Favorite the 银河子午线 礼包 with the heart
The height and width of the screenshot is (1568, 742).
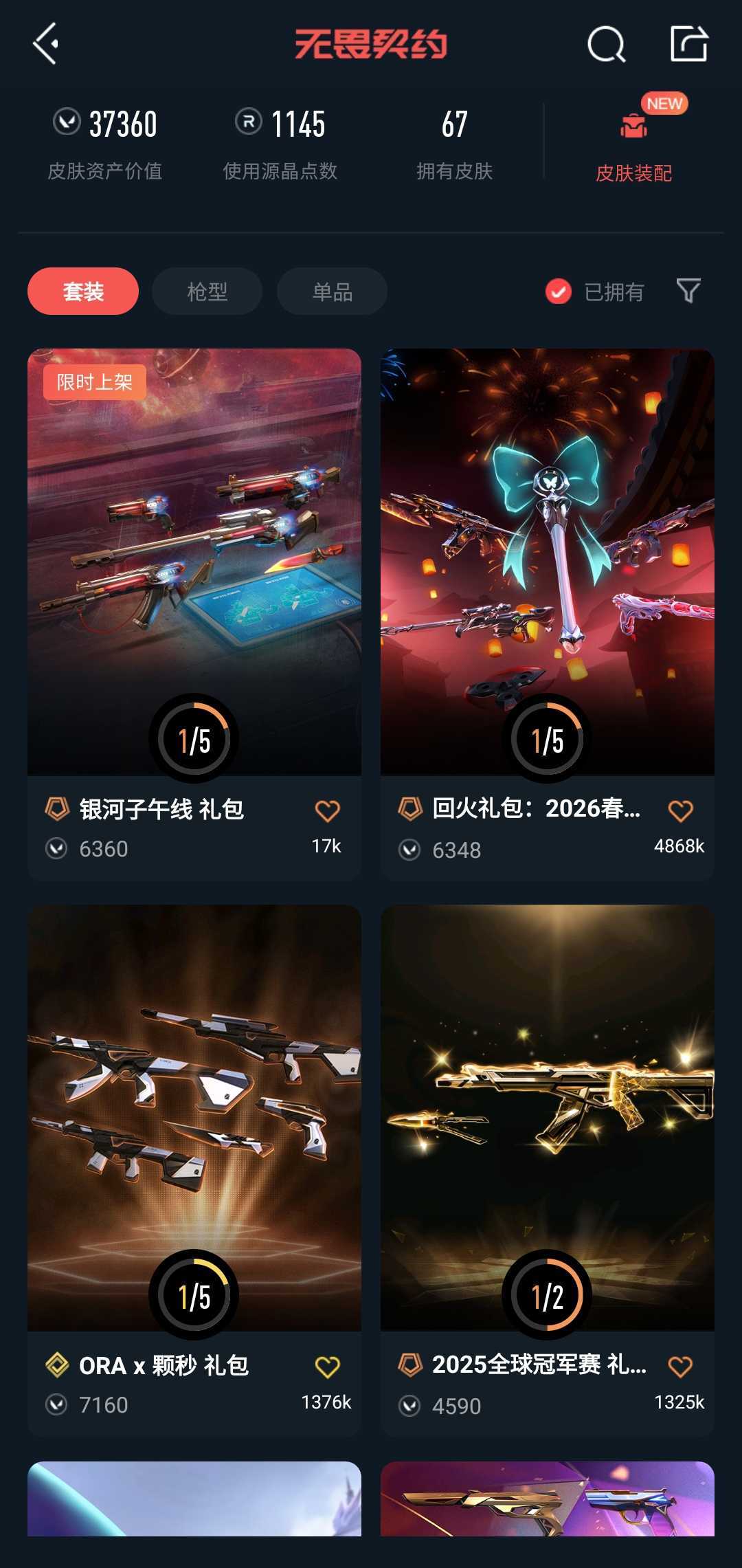click(327, 811)
